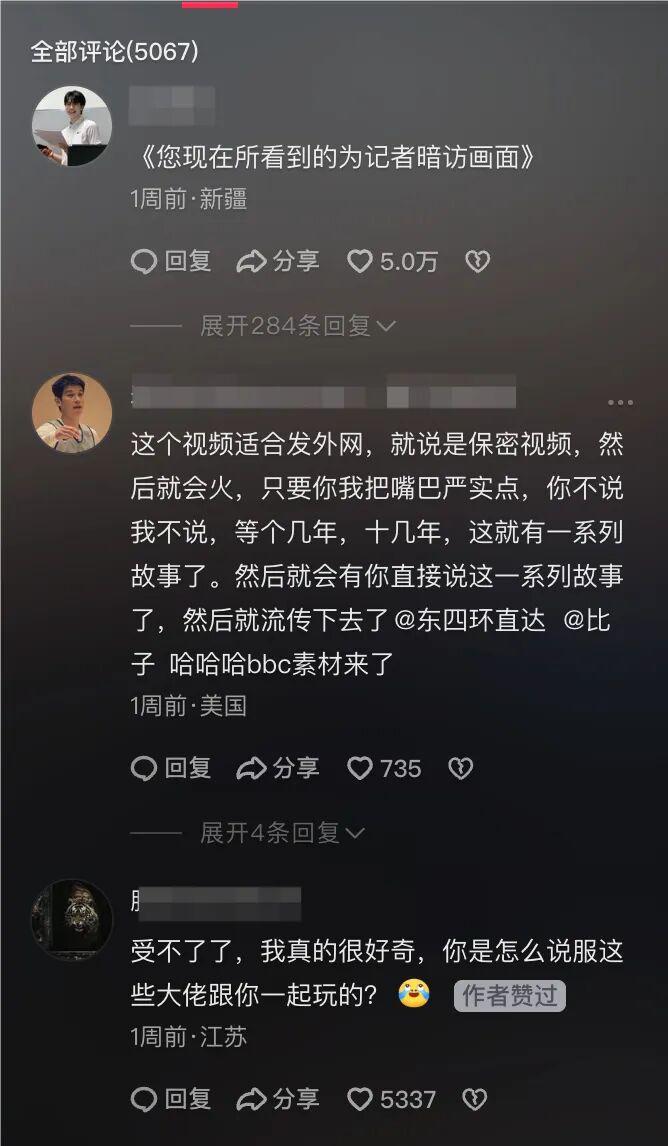The image size is (668, 1146).
Task: Open the three-dot menu on the 美国 comment
Action: tap(620, 403)
